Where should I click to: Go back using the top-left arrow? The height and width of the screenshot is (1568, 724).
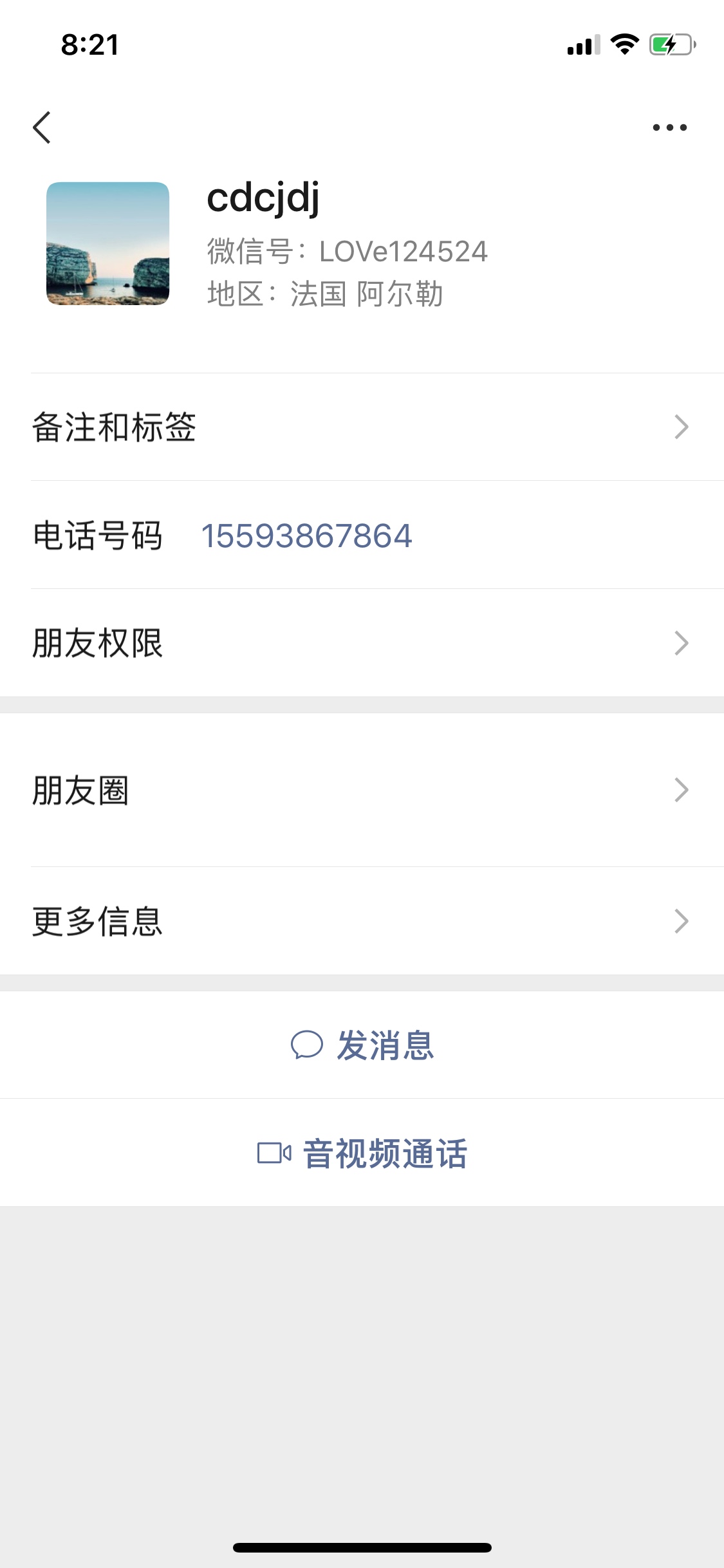[42, 127]
